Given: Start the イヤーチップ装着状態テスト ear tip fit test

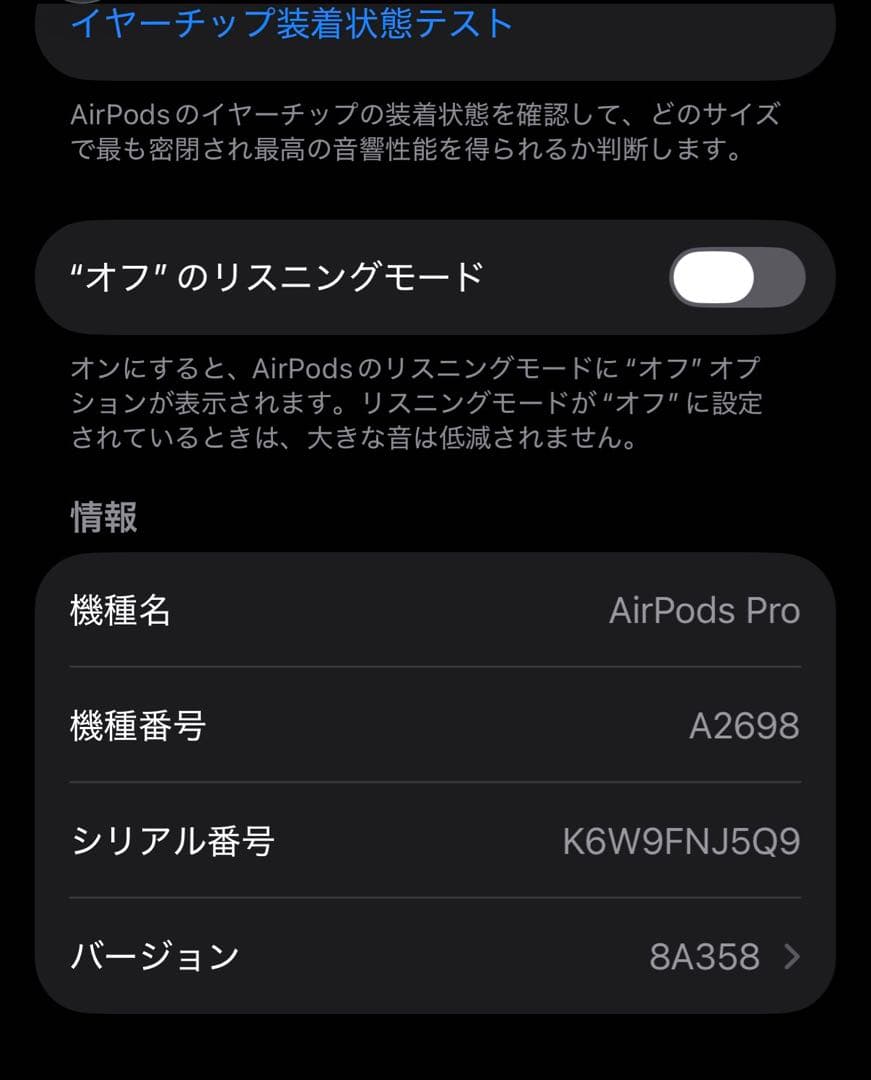Looking at the screenshot, I should 280,26.
